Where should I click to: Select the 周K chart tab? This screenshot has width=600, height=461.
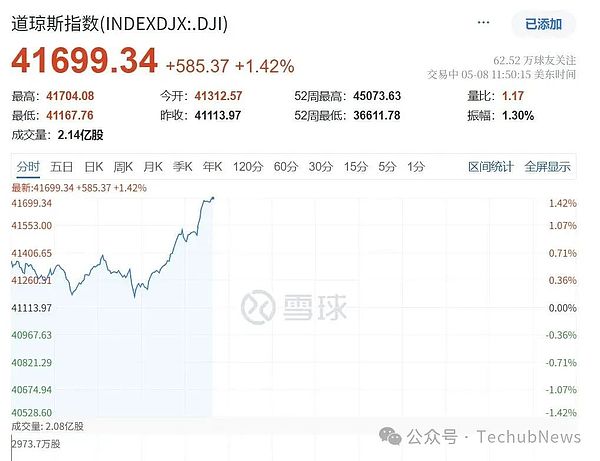tap(124, 166)
